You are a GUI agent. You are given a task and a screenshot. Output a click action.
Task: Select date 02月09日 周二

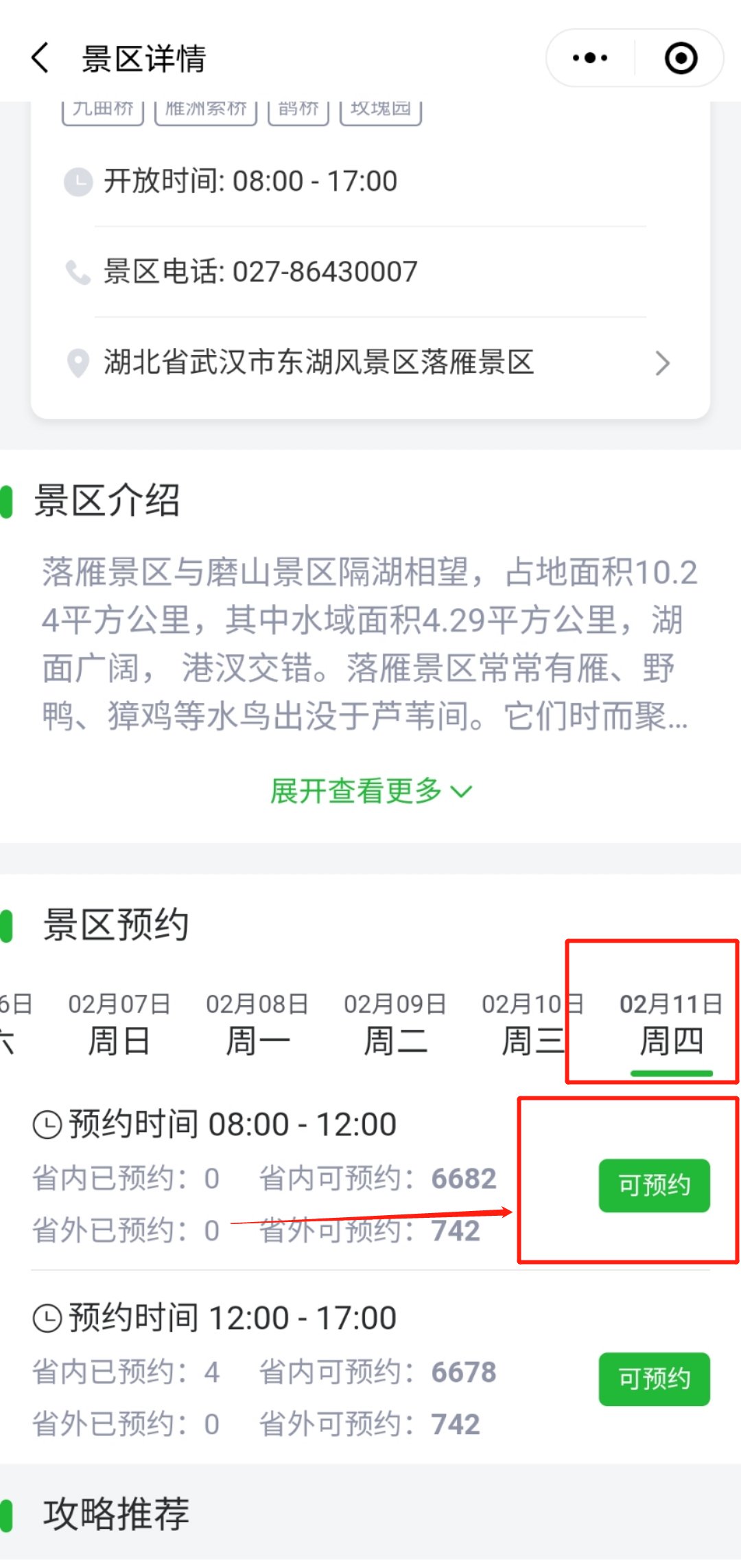click(395, 1023)
